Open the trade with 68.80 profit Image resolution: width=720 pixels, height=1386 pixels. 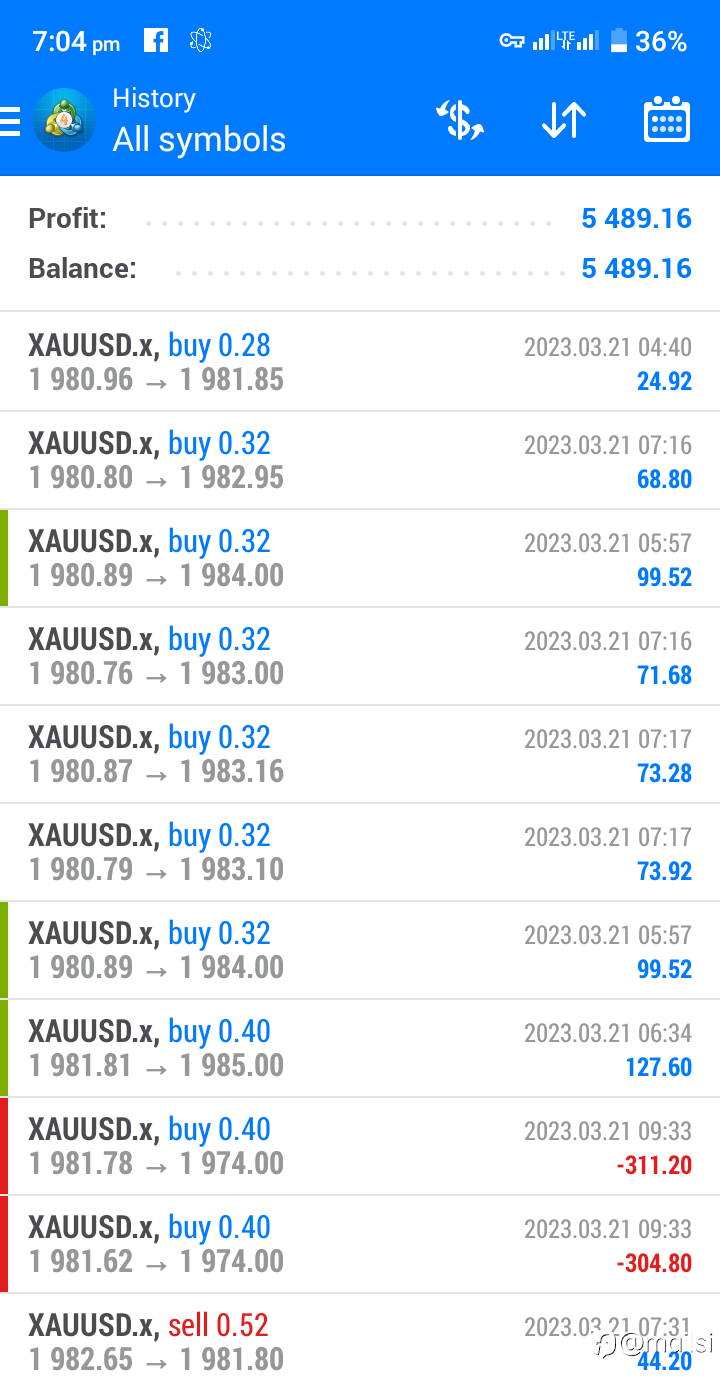360,460
